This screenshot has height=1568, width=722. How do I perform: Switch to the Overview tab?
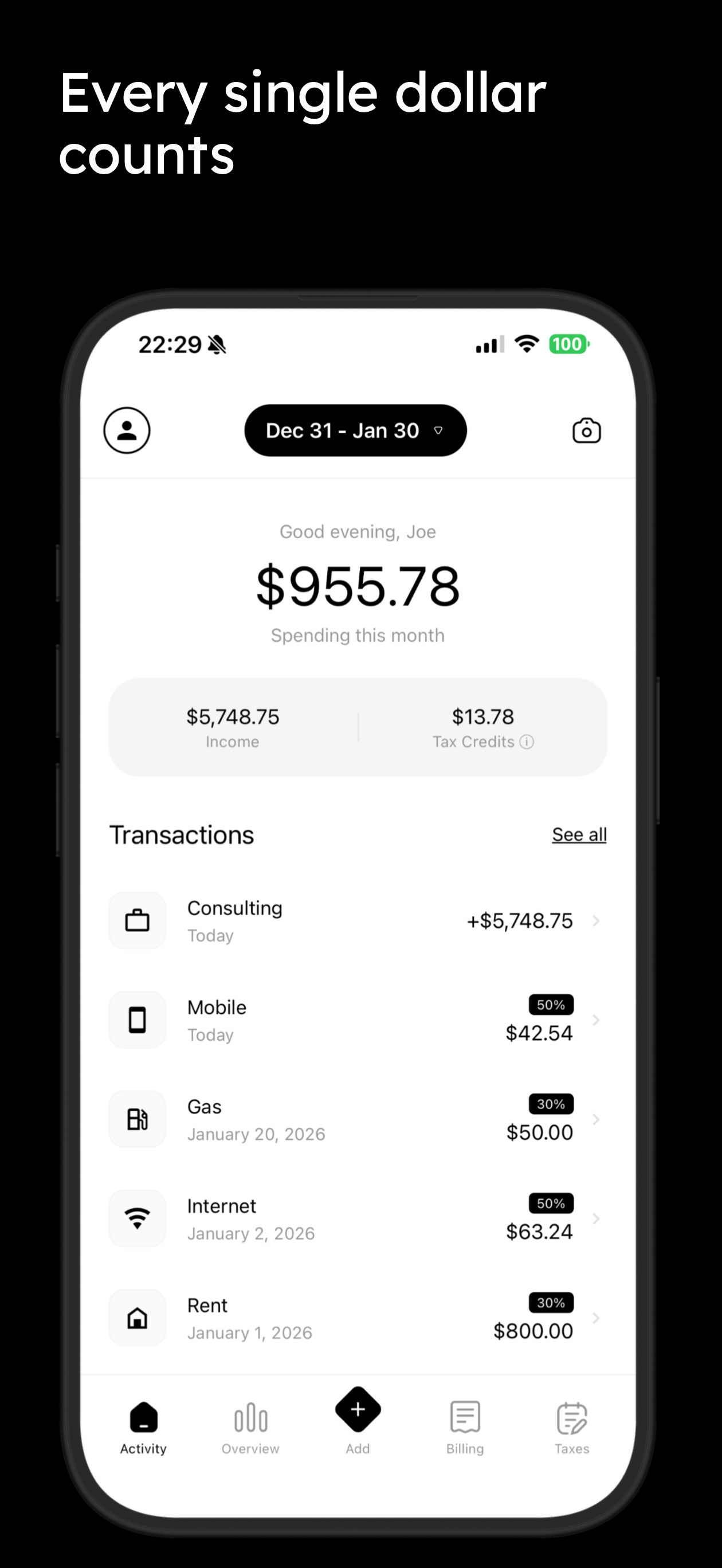point(250,1424)
